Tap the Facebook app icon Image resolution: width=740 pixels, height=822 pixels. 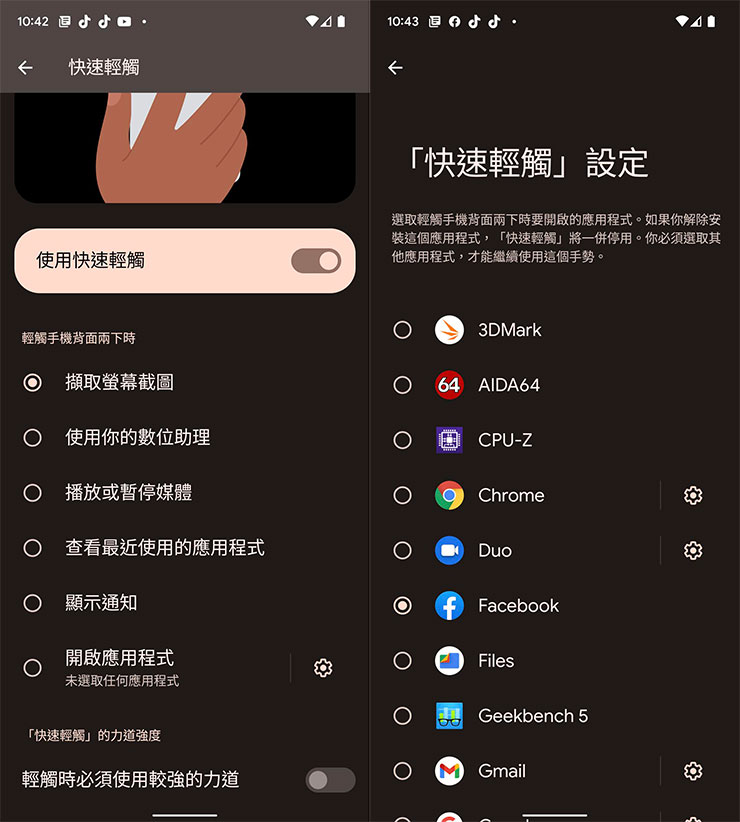pos(451,605)
